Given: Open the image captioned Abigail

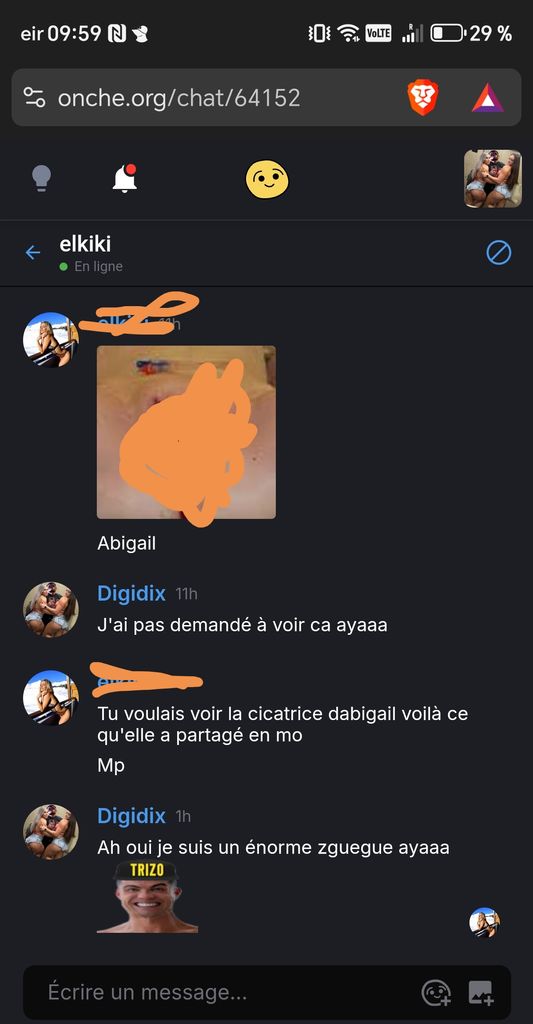Looking at the screenshot, I should pyautogui.click(x=186, y=432).
